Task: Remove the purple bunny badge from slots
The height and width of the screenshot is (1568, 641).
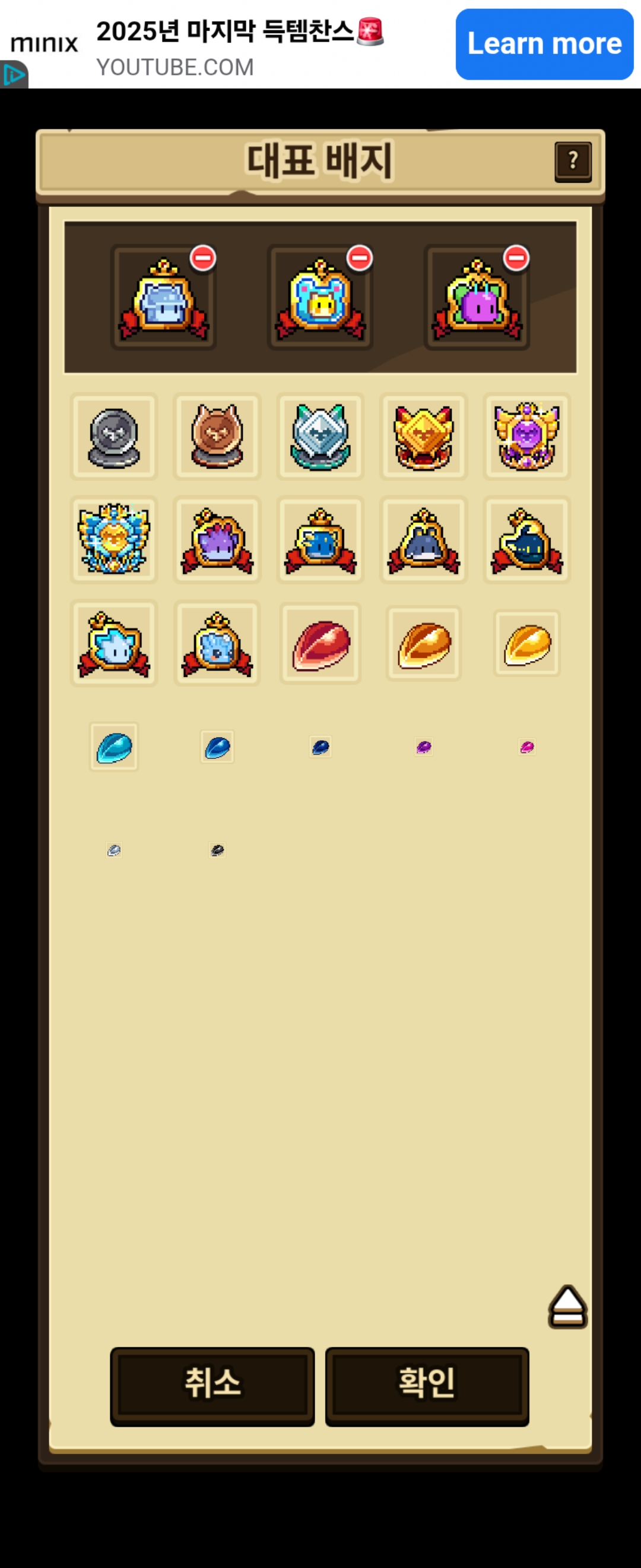Action: (516, 258)
